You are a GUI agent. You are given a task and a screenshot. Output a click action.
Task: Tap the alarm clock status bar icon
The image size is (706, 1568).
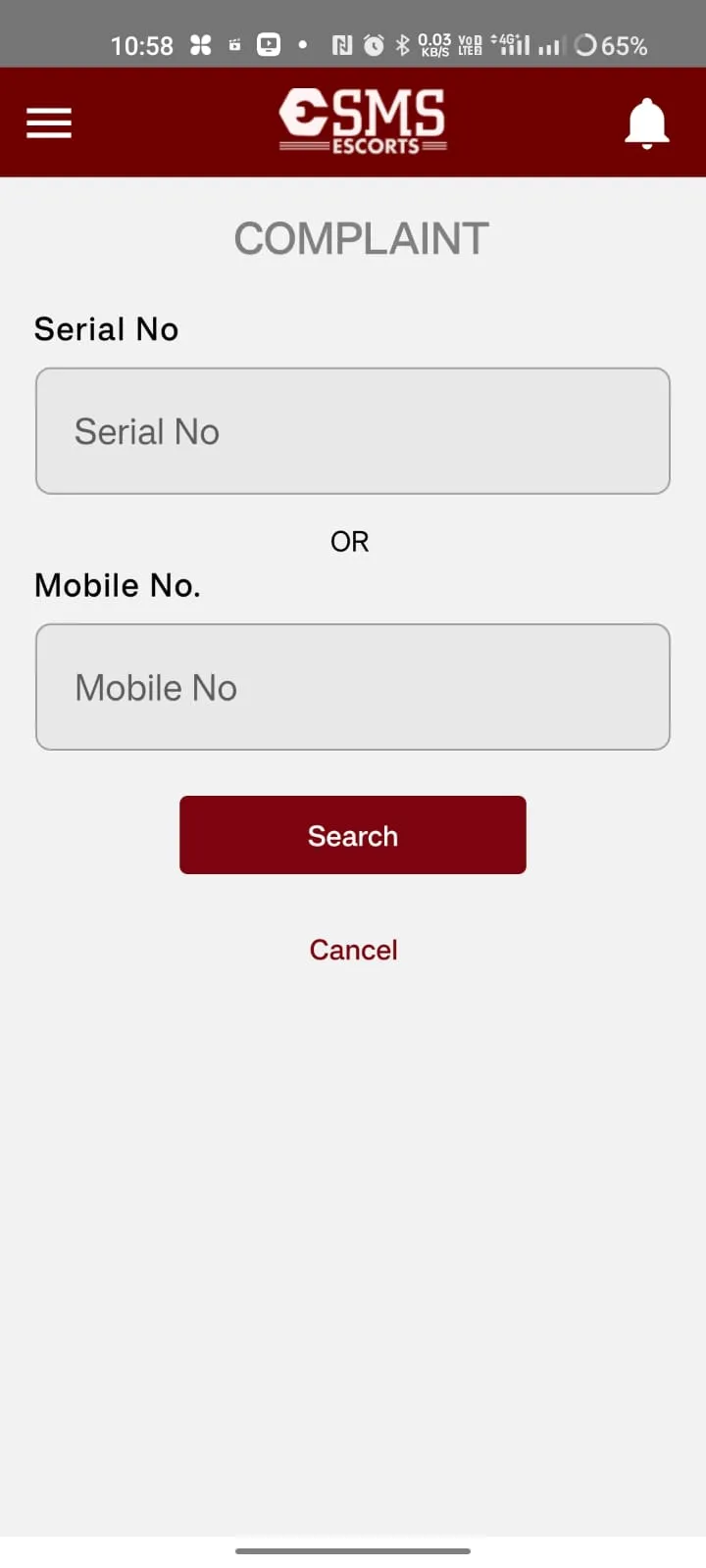click(x=374, y=45)
